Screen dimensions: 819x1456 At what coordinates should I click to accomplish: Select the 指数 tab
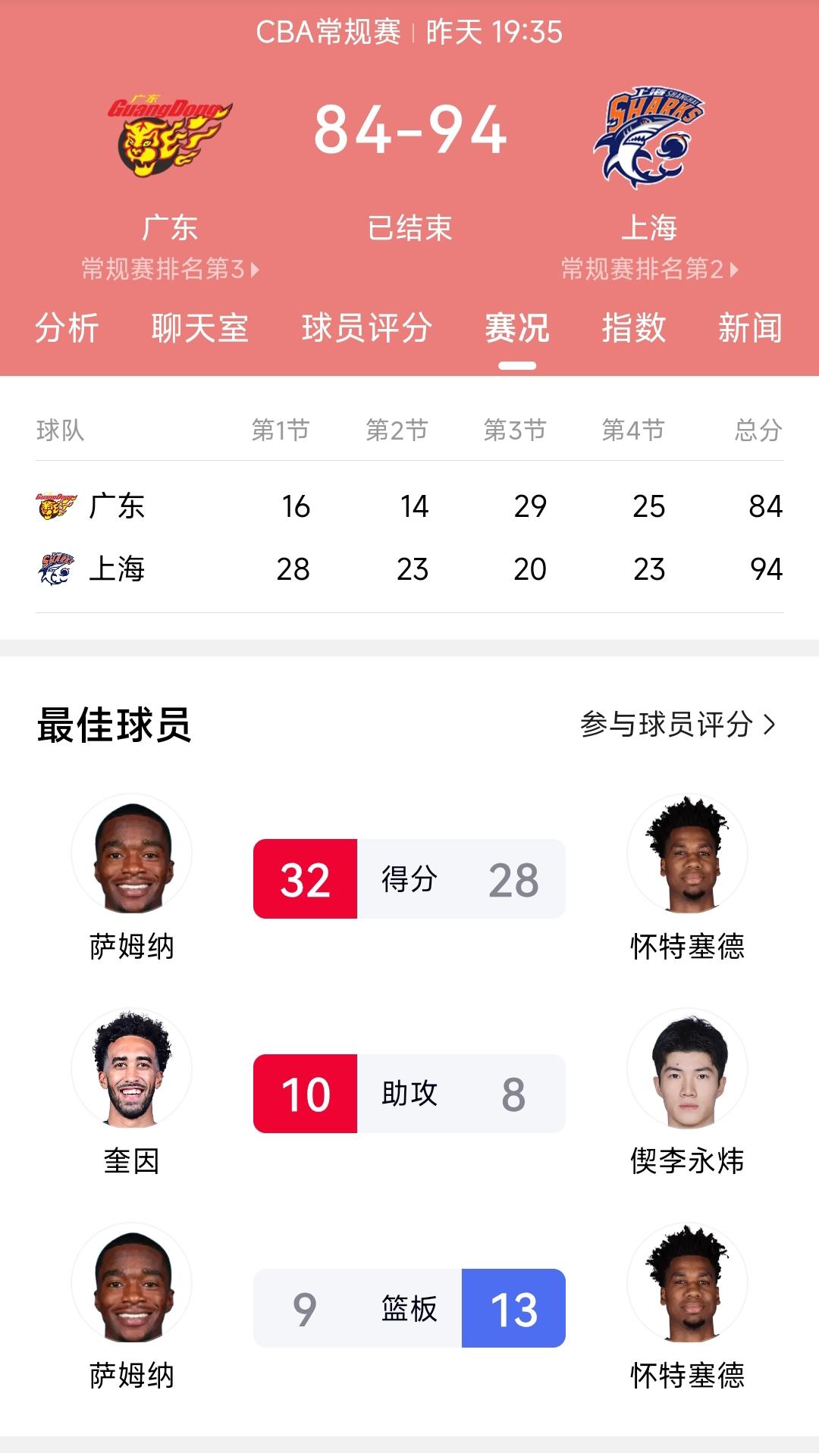coord(632,329)
